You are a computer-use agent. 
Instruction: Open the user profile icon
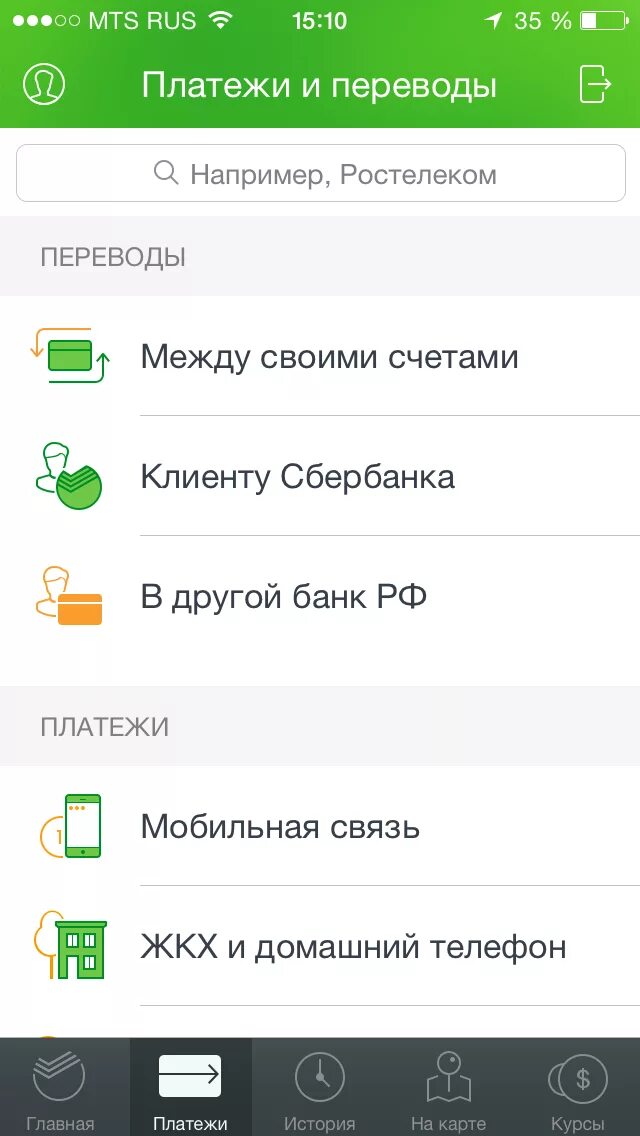point(44,85)
